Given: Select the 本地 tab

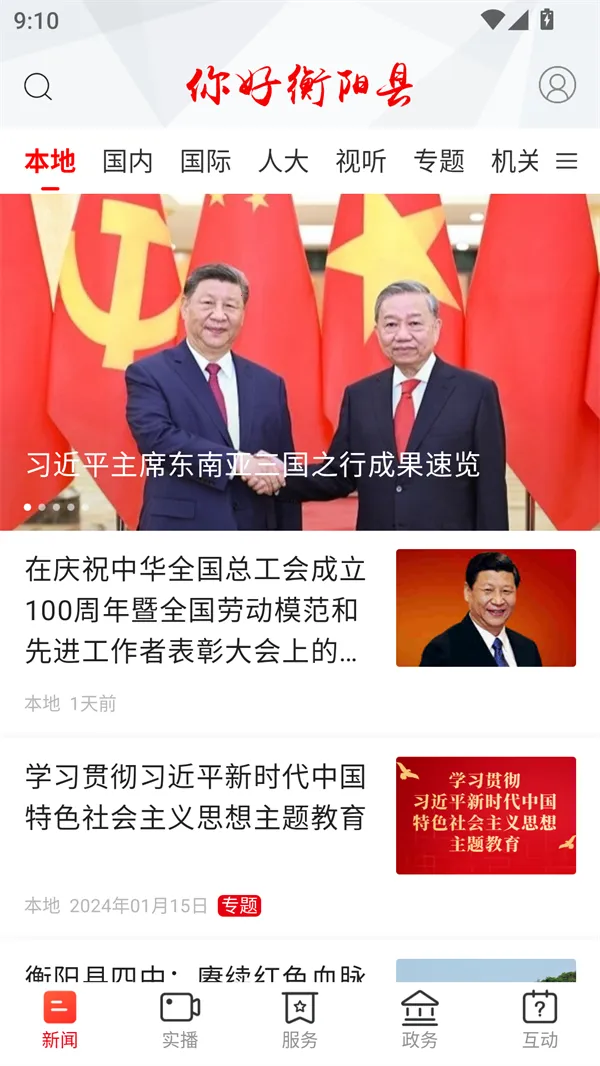Looking at the screenshot, I should pos(50,161).
